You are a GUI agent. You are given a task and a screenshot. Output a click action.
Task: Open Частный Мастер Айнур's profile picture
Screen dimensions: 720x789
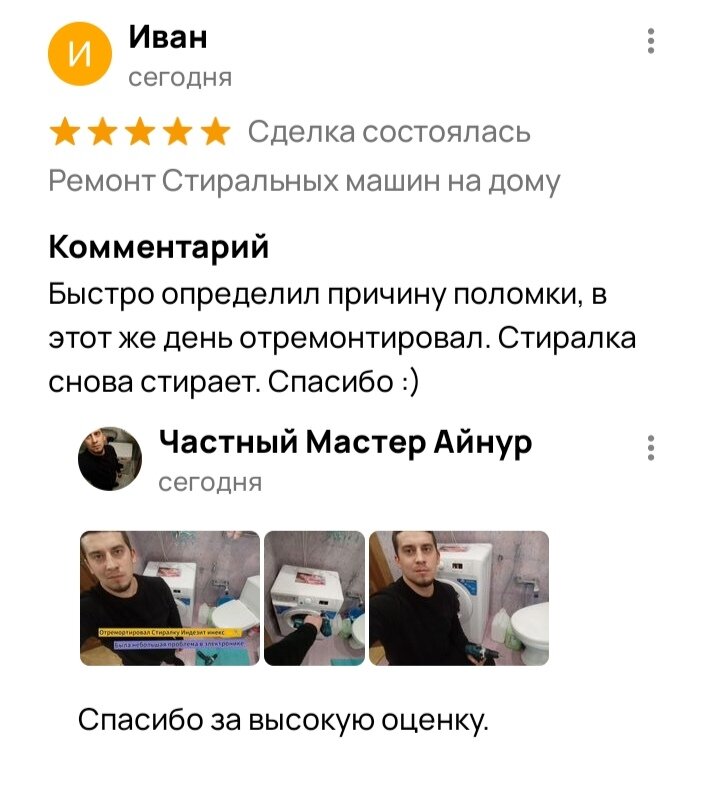tap(110, 458)
